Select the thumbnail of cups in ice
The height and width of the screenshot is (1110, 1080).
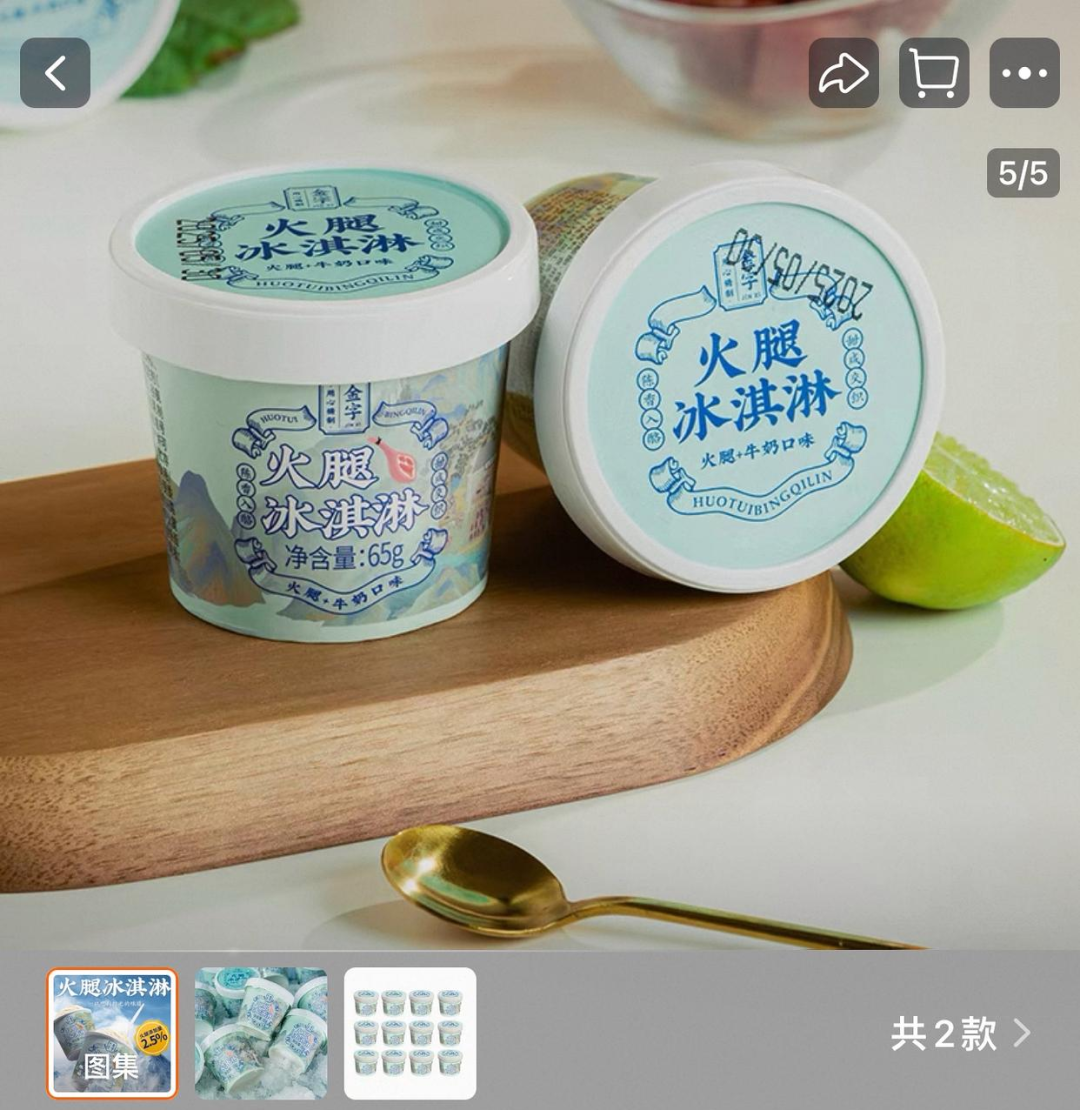[261, 1033]
